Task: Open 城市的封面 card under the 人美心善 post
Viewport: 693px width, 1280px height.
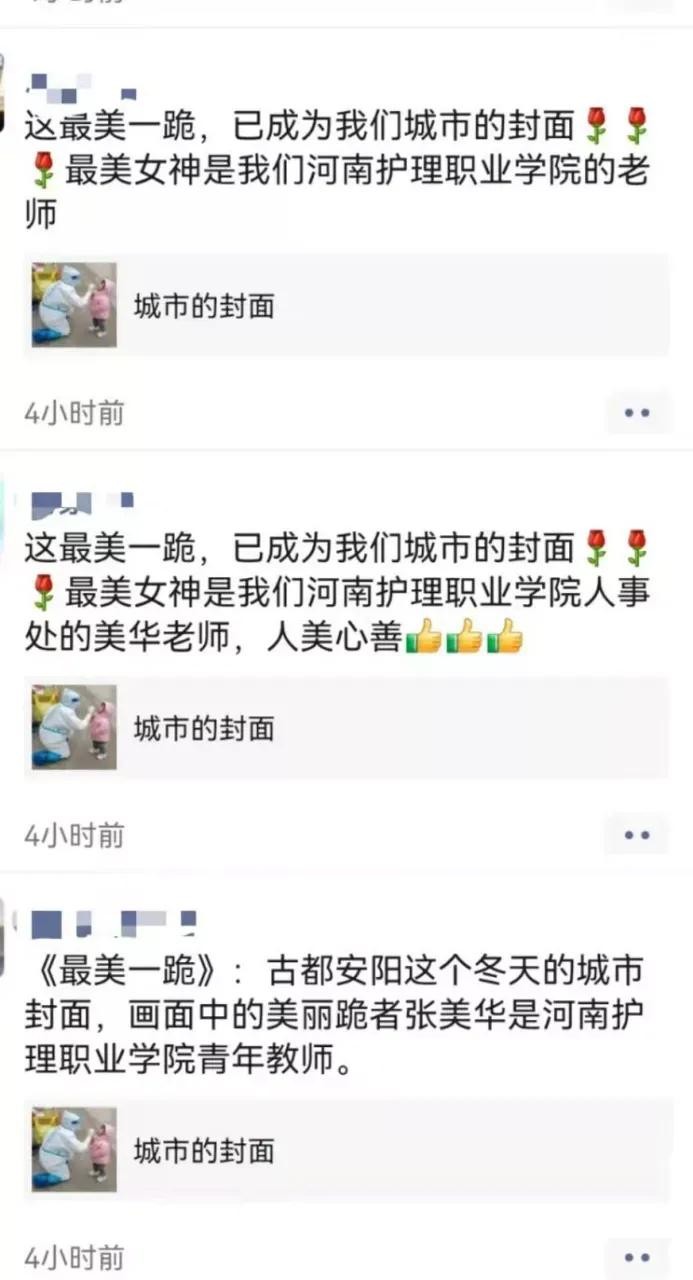Action: pos(346,728)
